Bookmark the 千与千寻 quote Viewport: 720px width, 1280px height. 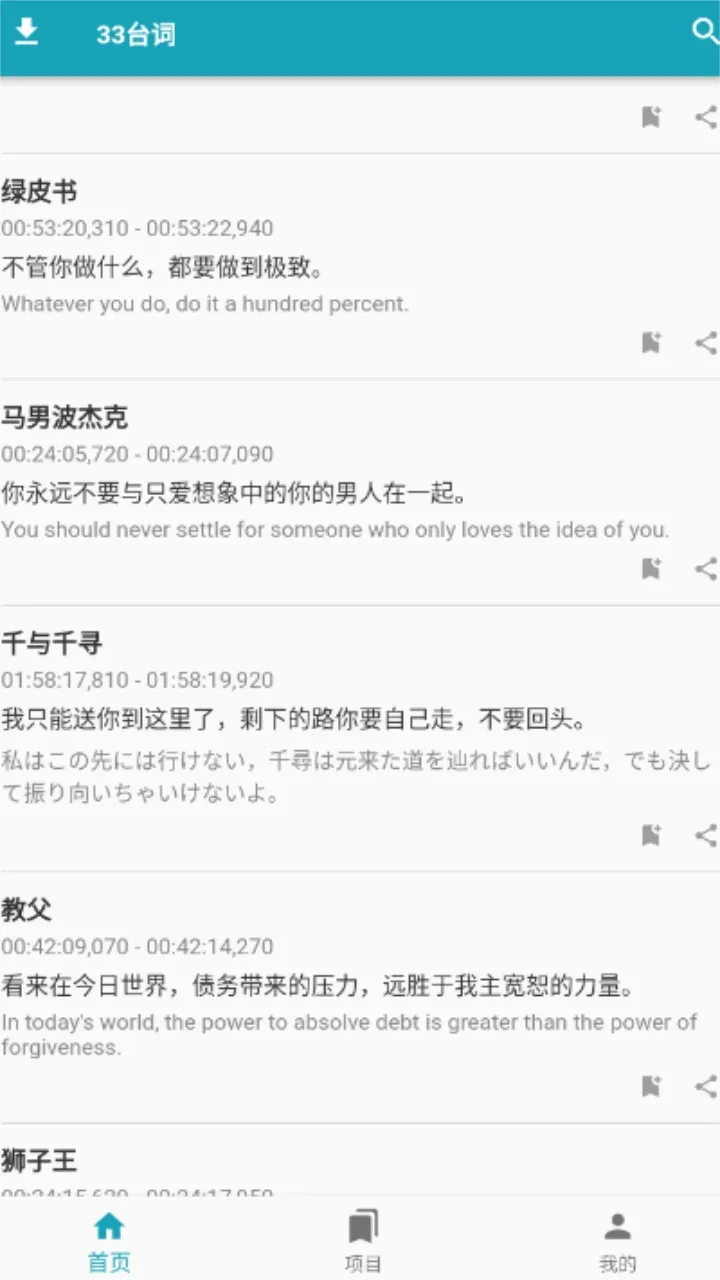point(651,835)
